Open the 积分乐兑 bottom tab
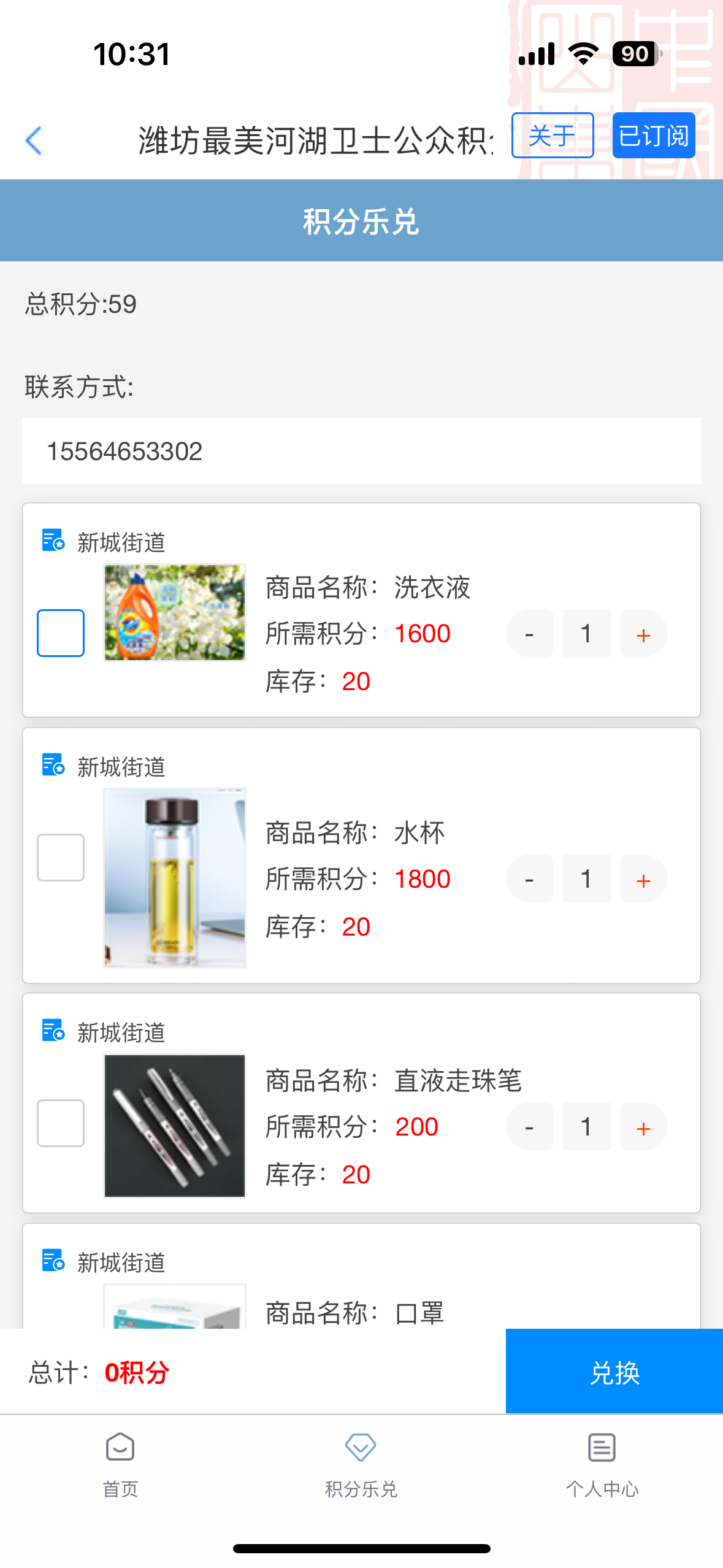Image resolution: width=723 pixels, height=1568 pixels. click(361, 1464)
